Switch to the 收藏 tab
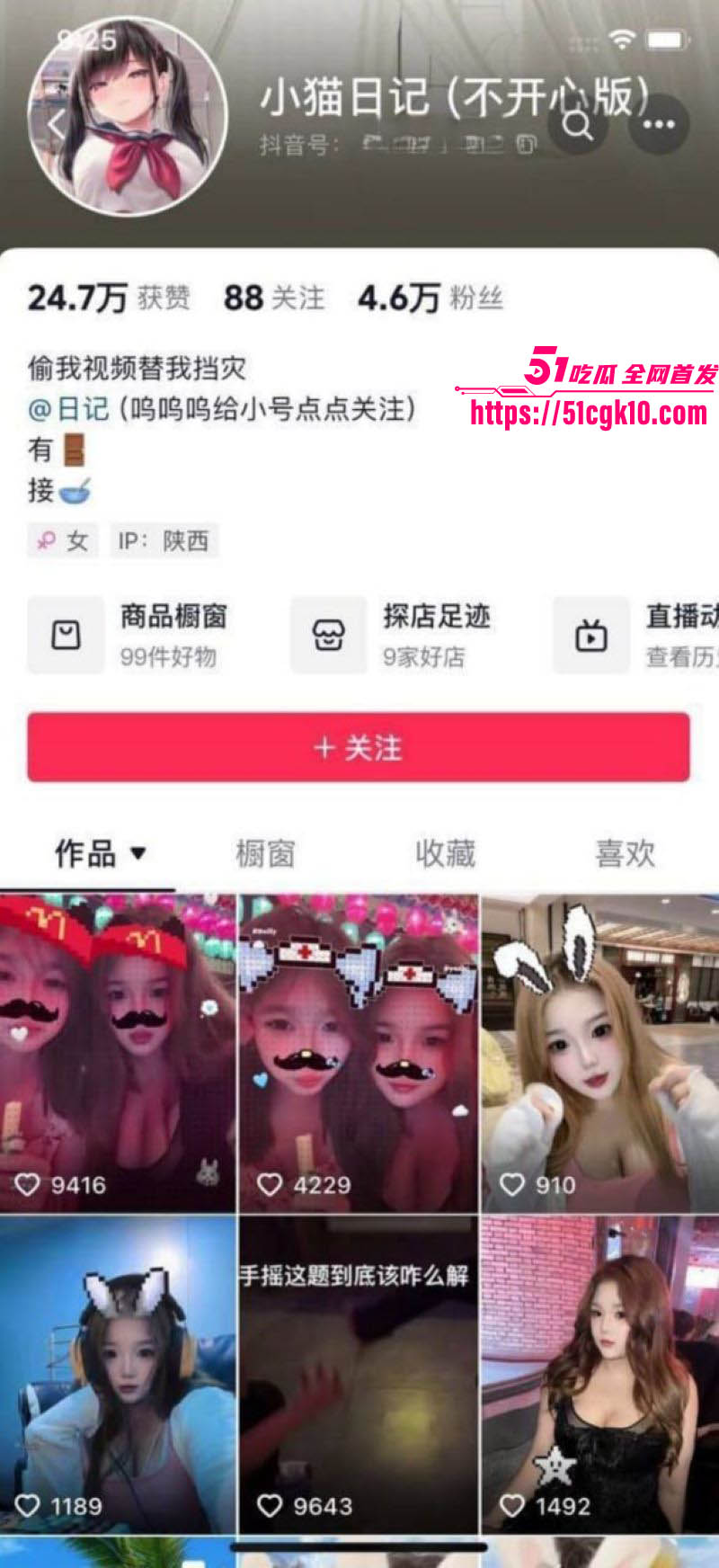The width and height of the screenshot is (719, 1568). point(445,852)
